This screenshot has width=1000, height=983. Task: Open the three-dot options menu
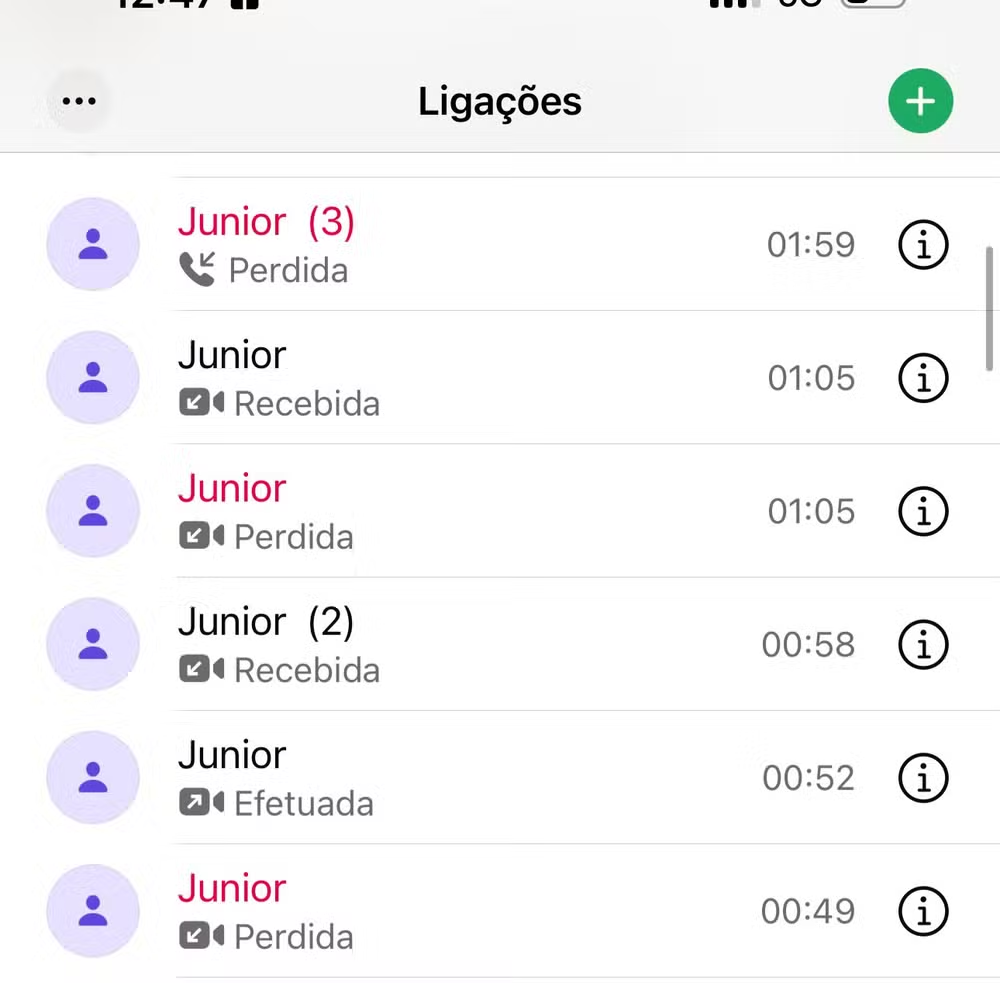79,101
